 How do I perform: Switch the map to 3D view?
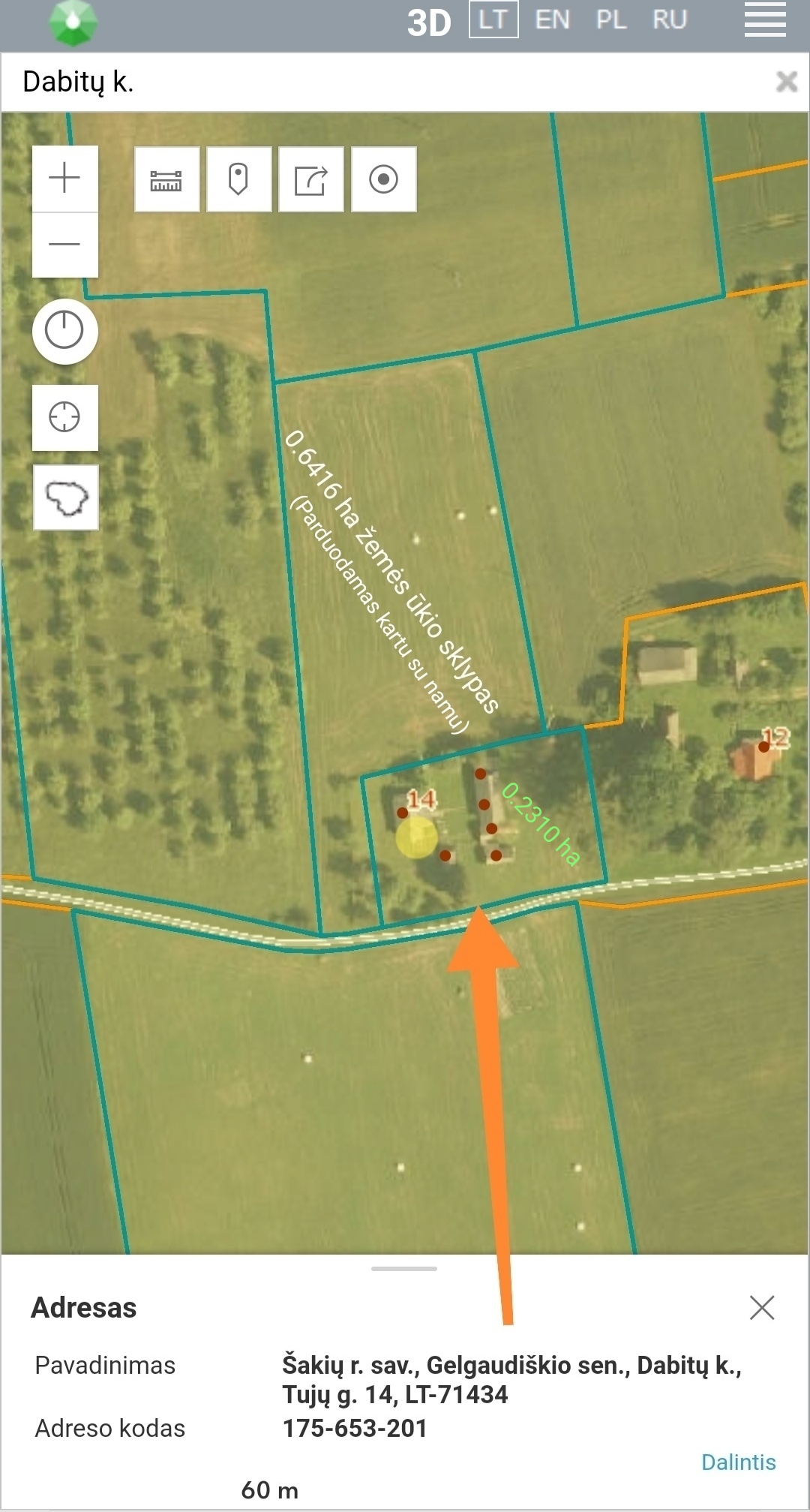point(429,22)
